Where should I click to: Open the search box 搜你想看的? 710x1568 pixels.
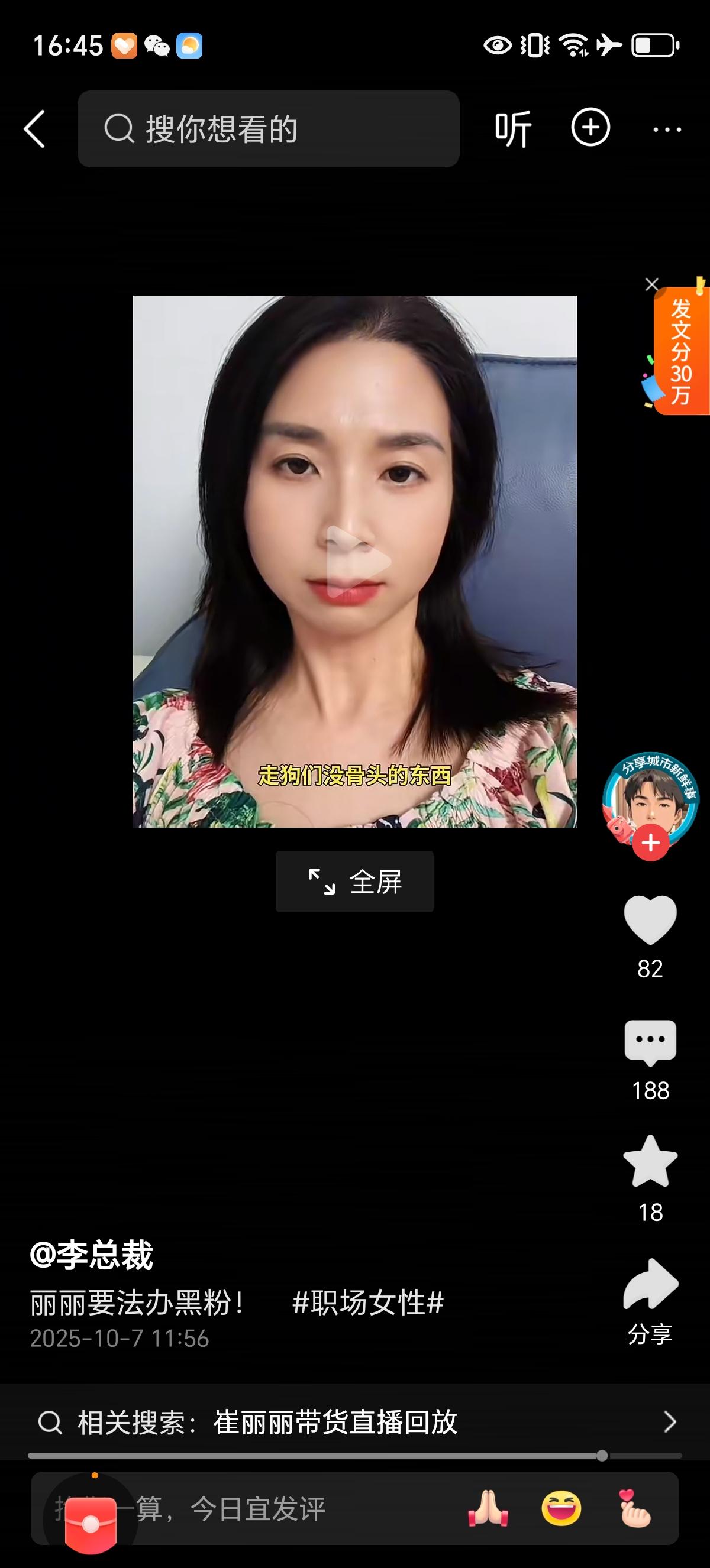[268, 129]
